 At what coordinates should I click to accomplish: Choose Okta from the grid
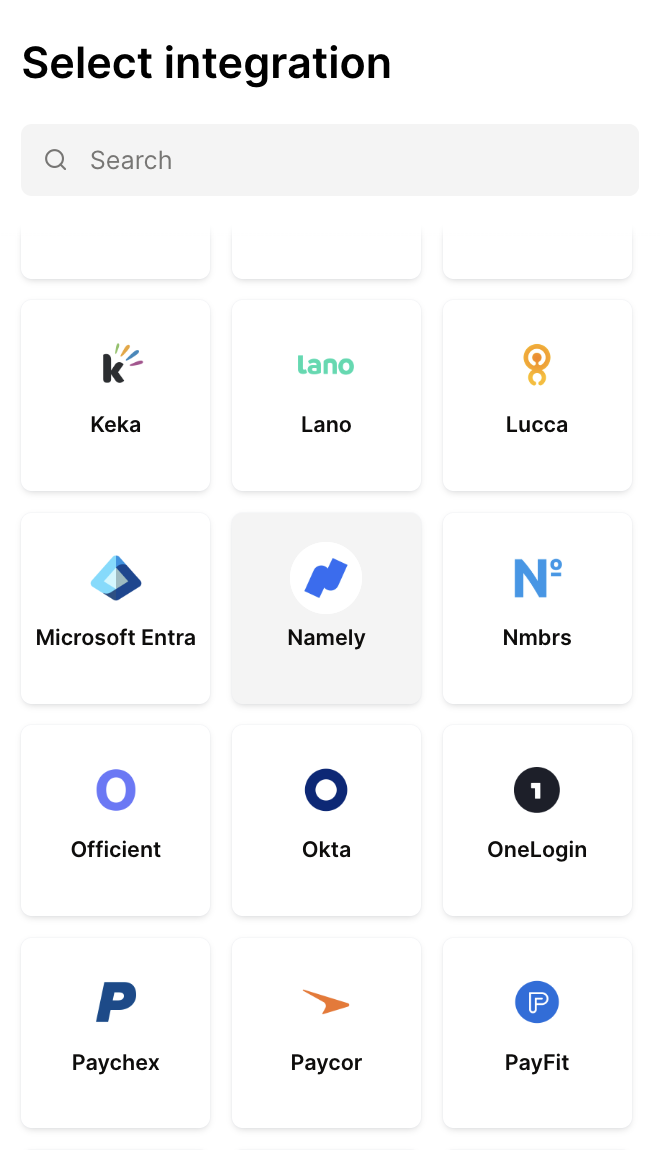coord(326,820)
